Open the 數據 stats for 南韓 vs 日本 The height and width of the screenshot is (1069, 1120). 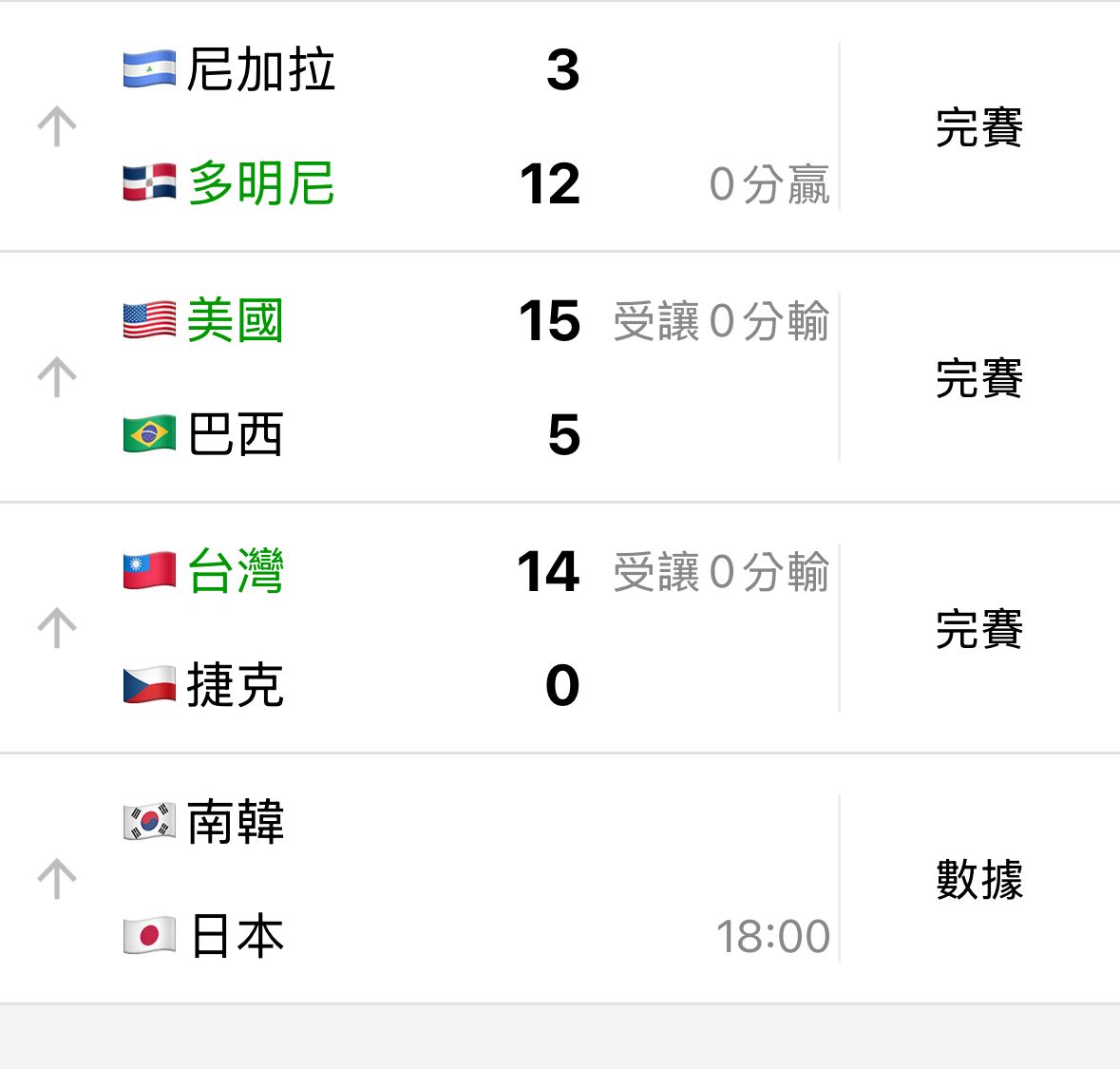coord(978,880)
